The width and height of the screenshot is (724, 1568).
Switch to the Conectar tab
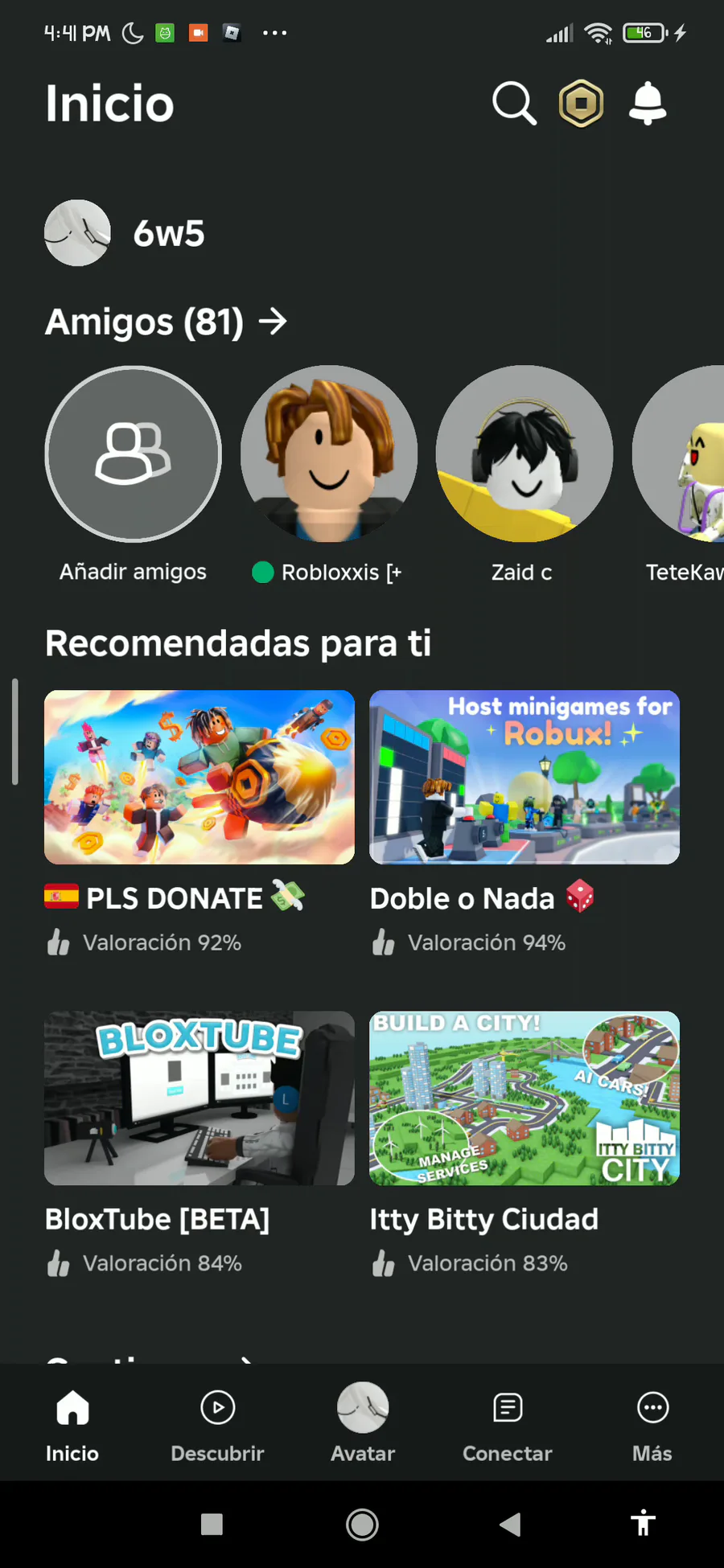pos(508,1423)
